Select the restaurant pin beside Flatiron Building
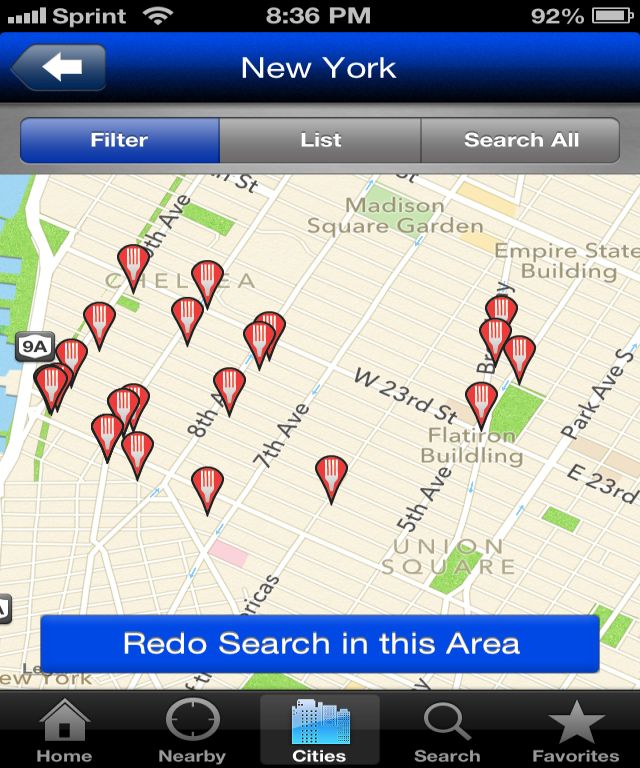The image size is (640, 768). click(x=481, y=400)
